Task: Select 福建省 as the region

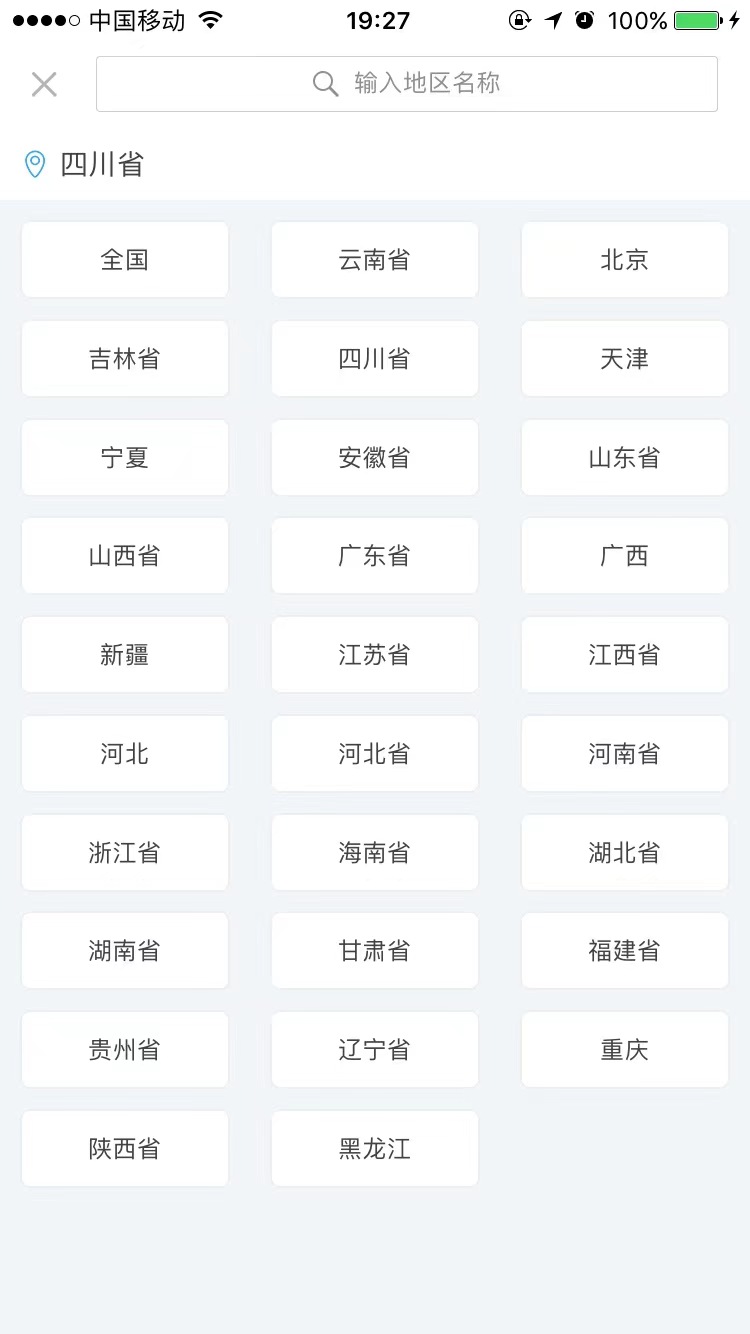Action: (x=625, y=951)
